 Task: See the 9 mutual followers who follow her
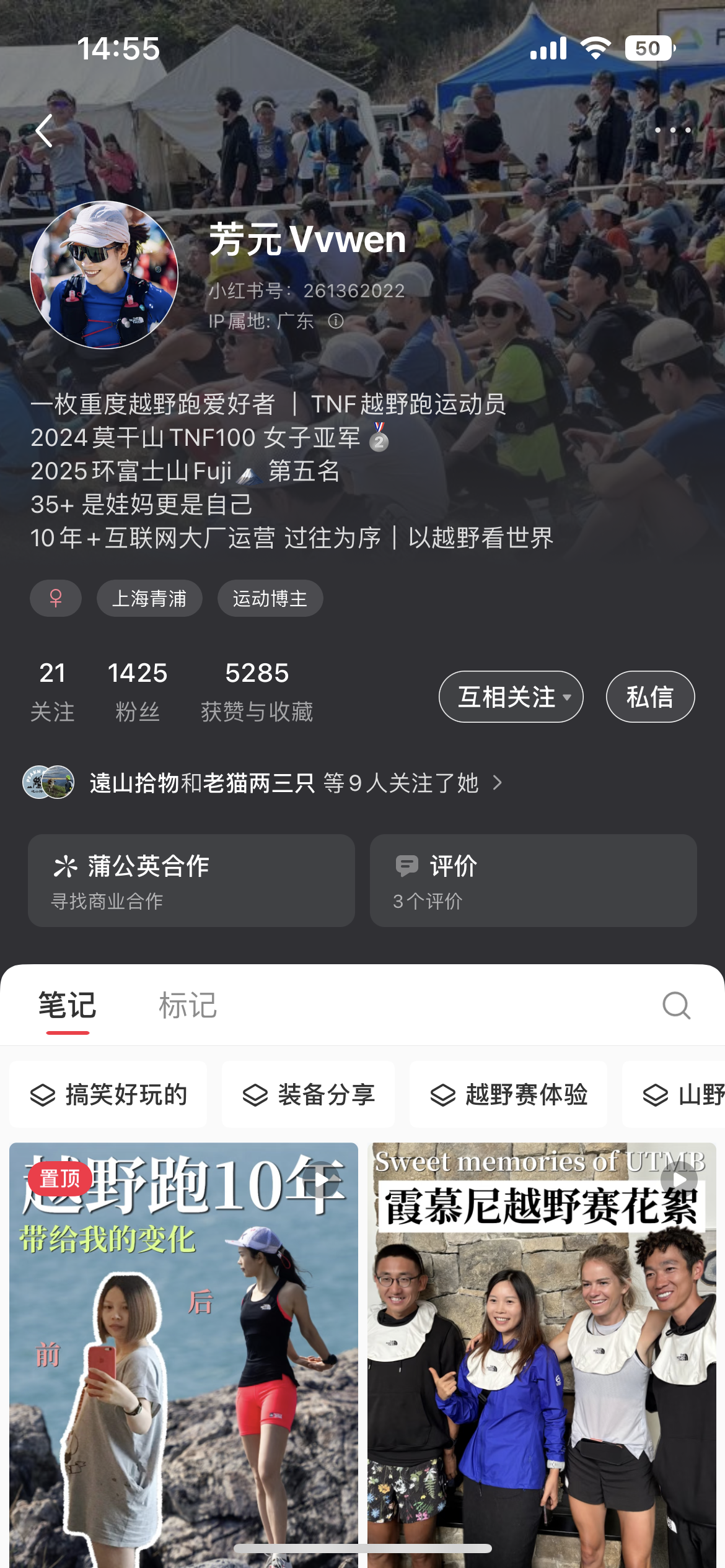285,783
